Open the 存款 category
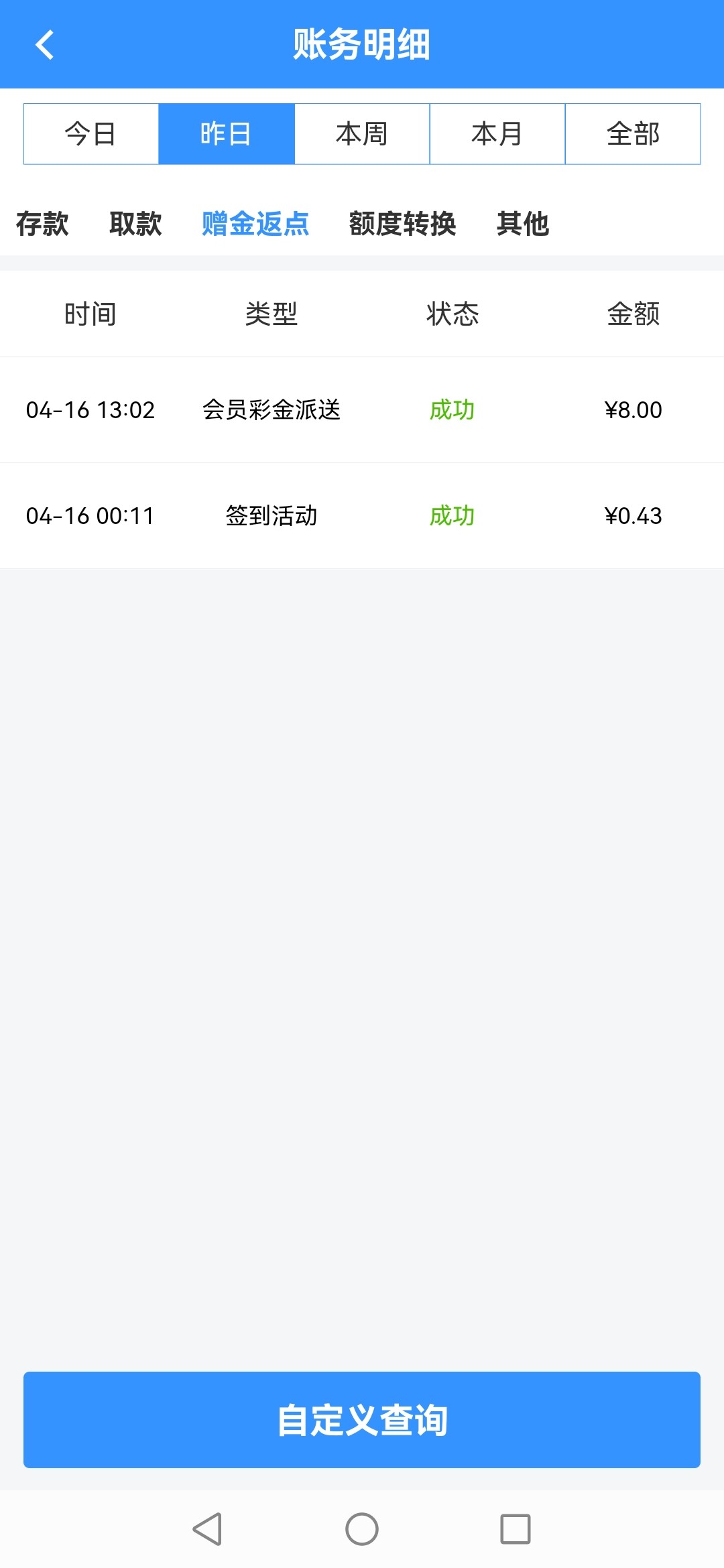 42,224
